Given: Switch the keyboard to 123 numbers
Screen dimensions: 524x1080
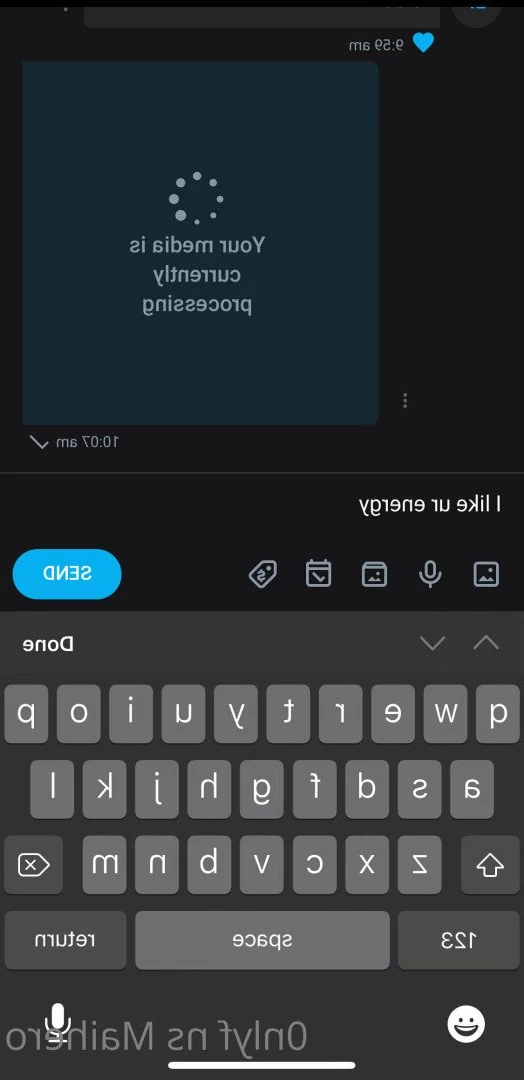Looking at the screenshot, I should click(x=459, y=940).
